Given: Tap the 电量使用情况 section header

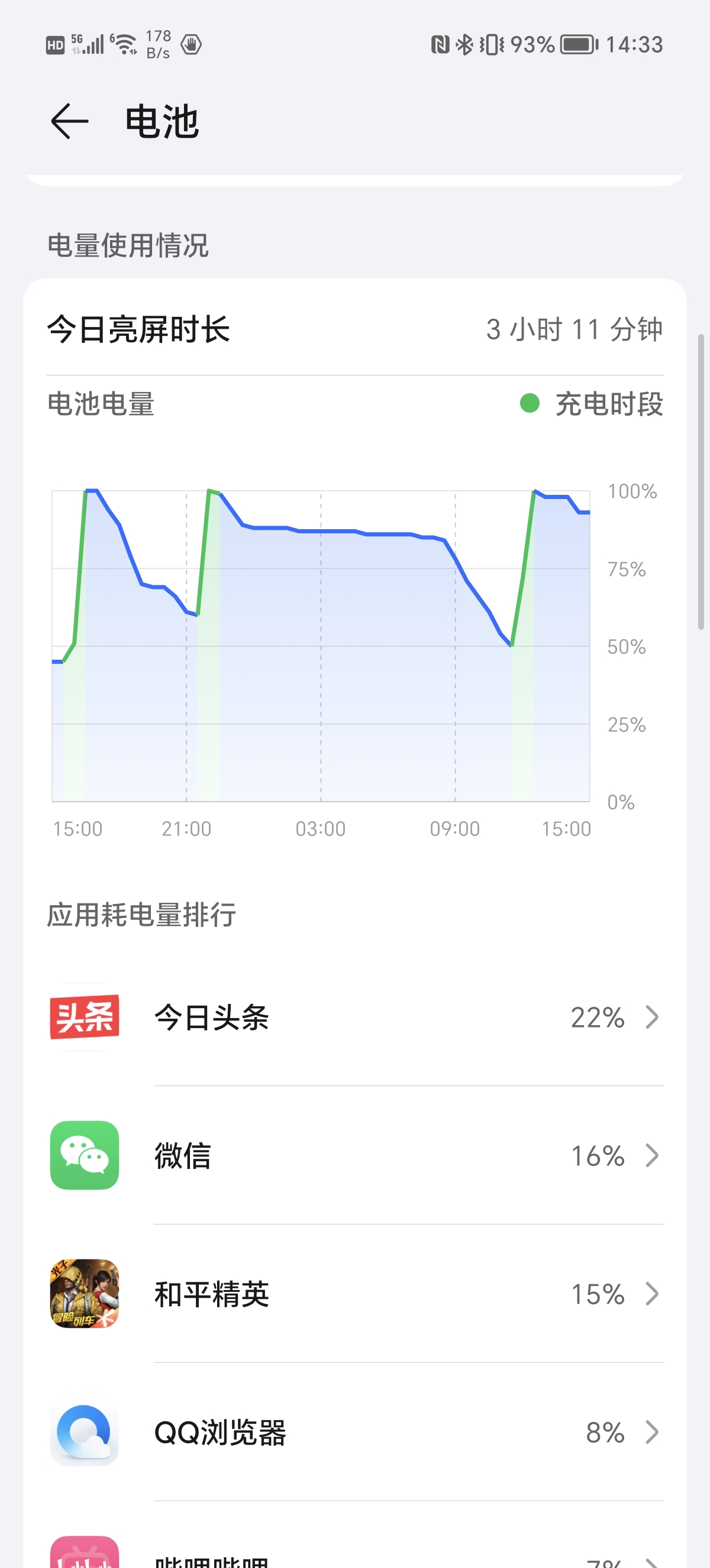Looking at the screenshot, I should coord(128,247).
